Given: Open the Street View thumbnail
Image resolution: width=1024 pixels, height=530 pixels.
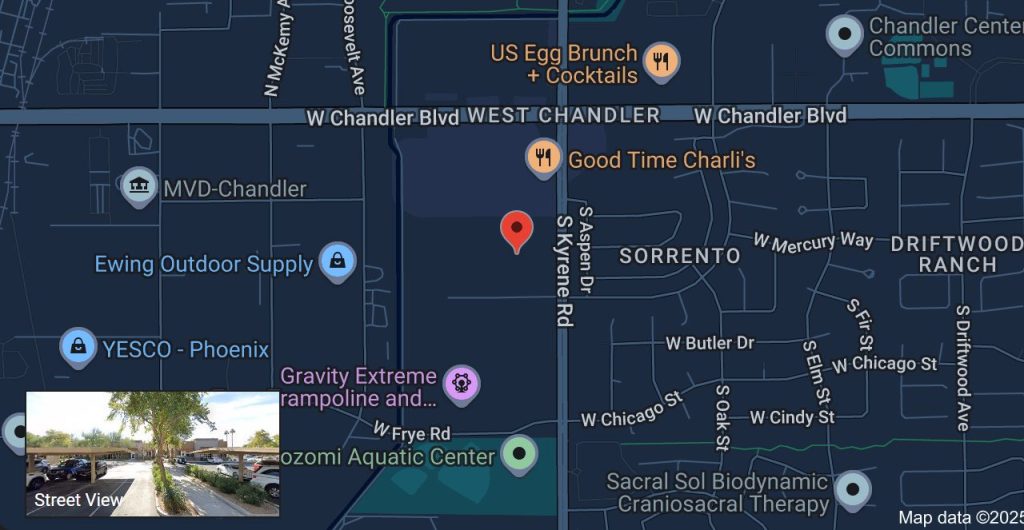Looking at the screenshot, I should [152, 453].
